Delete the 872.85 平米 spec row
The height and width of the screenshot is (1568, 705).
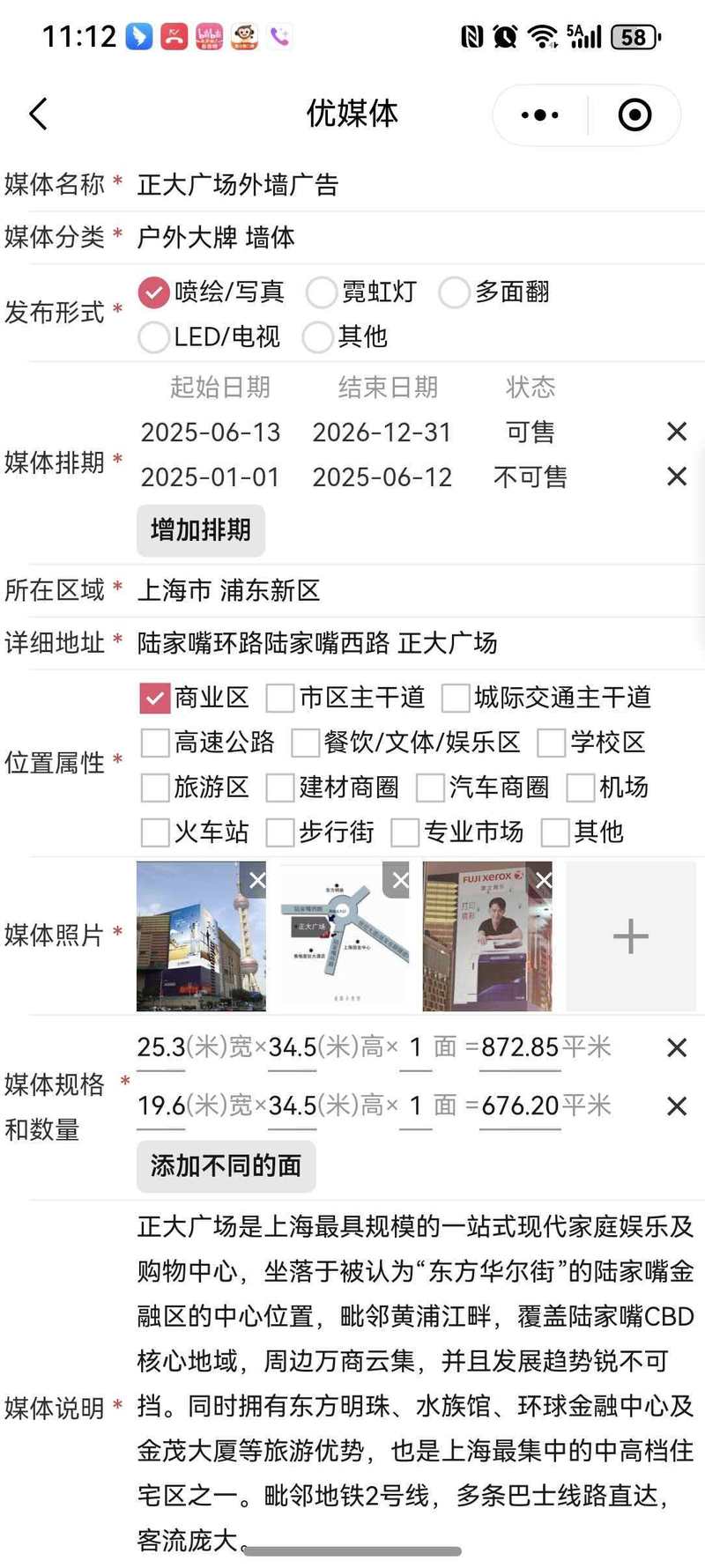677,1047
